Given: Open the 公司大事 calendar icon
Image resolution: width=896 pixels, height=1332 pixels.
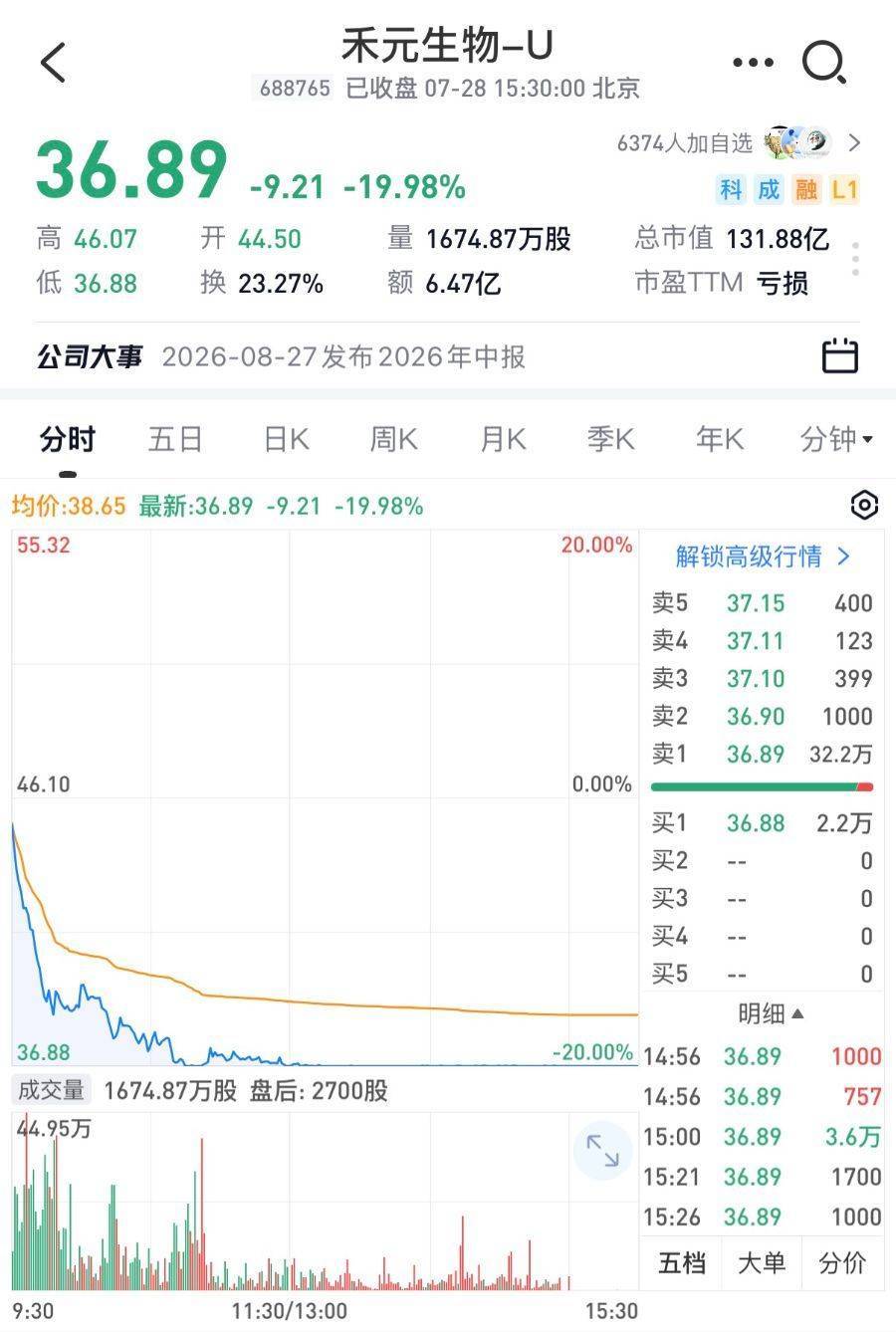Looking at the screenshot, I should (840, 355).
